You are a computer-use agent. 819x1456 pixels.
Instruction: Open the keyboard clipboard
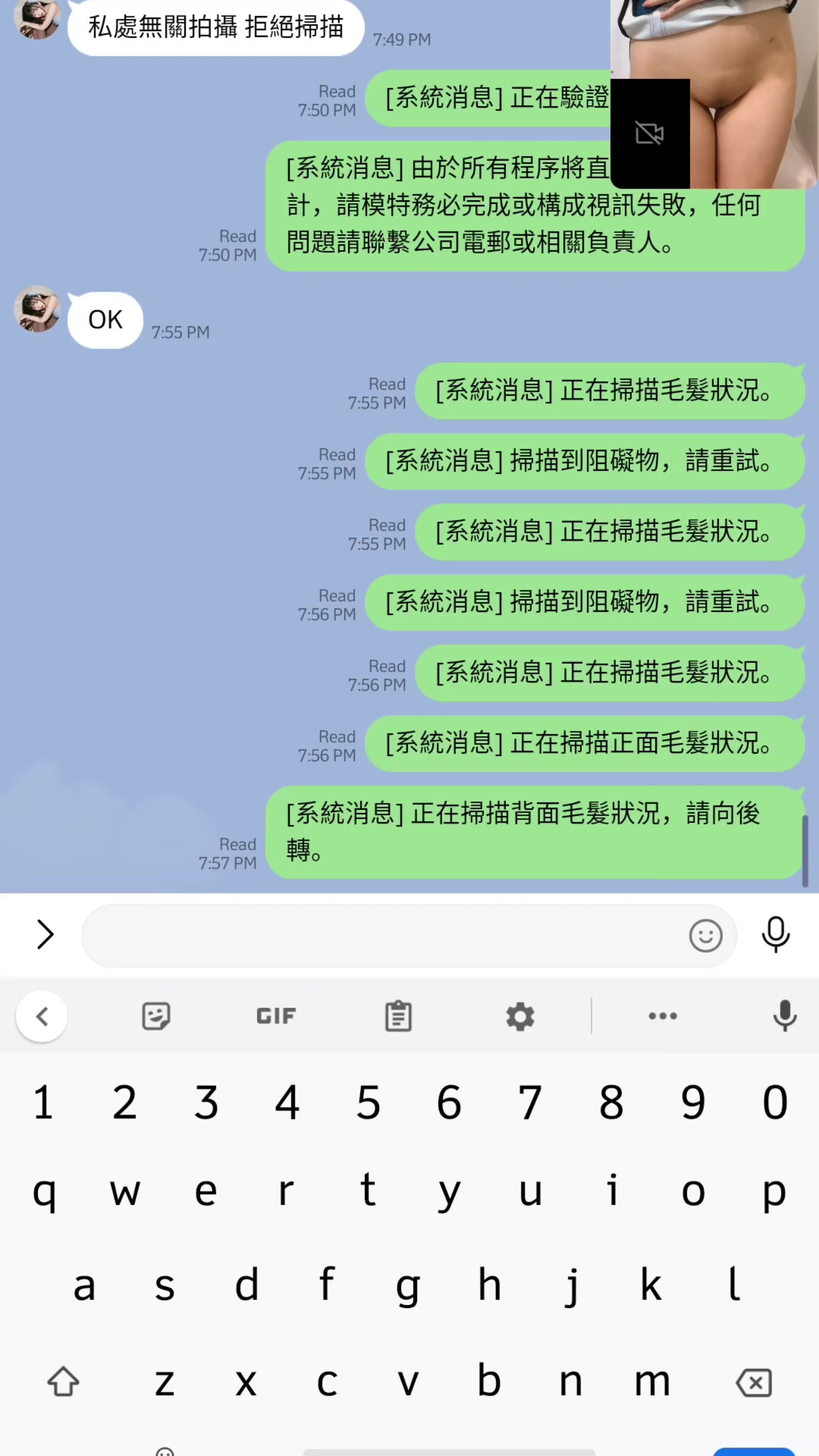(398, 1016)
